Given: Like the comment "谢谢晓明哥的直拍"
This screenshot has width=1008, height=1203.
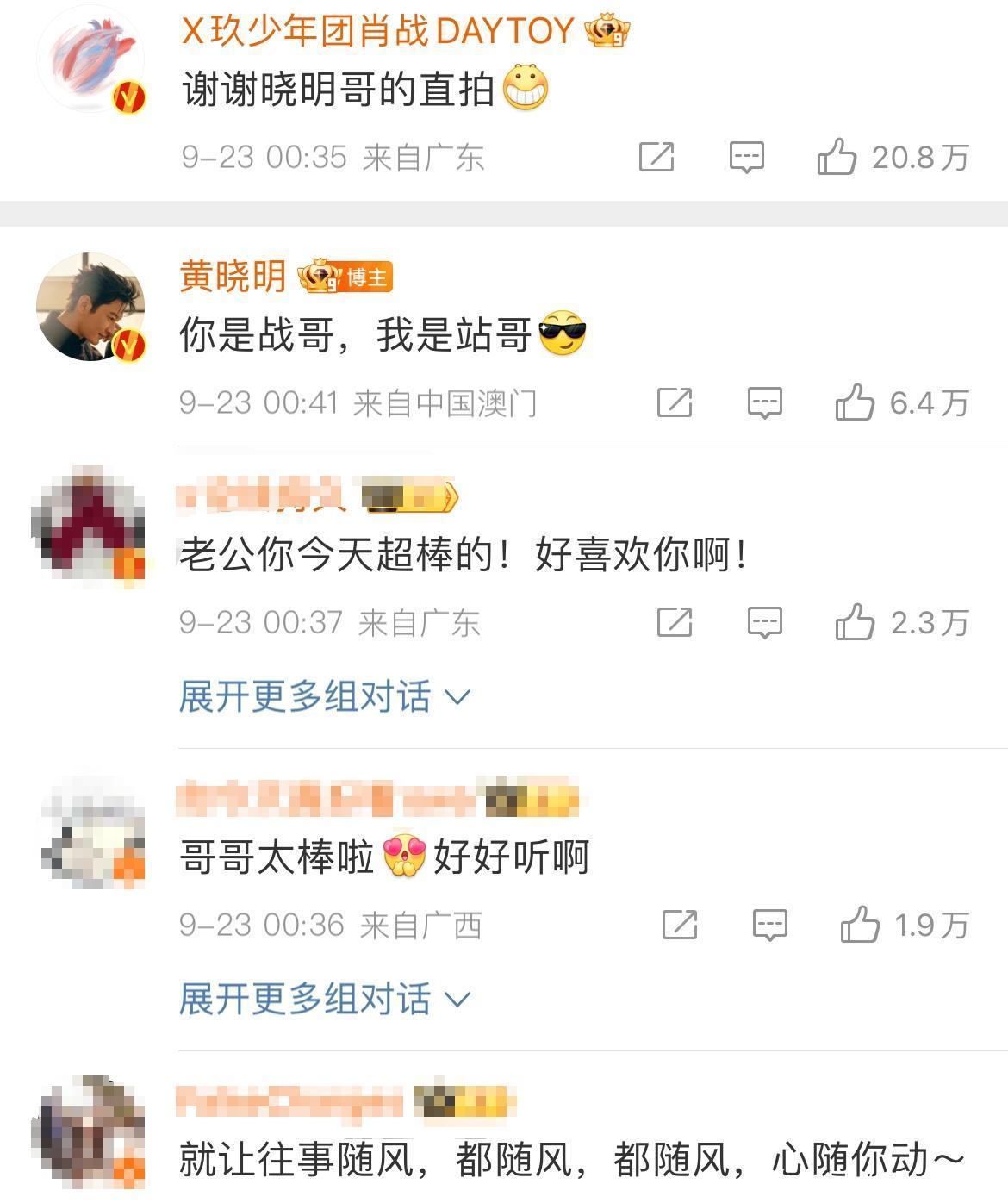Looking at the screenshot, I should (x=837, y=158).
